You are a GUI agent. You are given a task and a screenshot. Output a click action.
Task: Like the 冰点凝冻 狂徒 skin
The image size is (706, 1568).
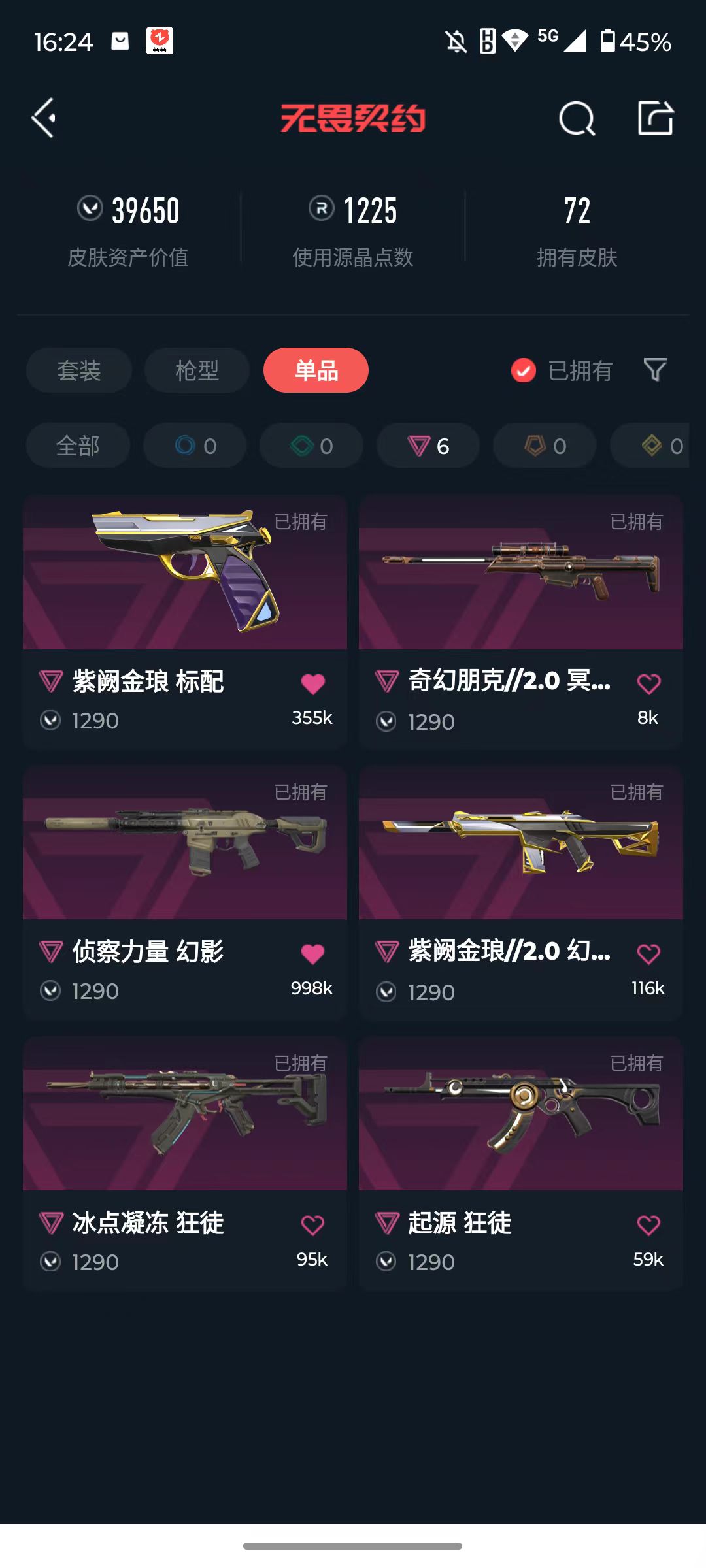coord(312,1225)
